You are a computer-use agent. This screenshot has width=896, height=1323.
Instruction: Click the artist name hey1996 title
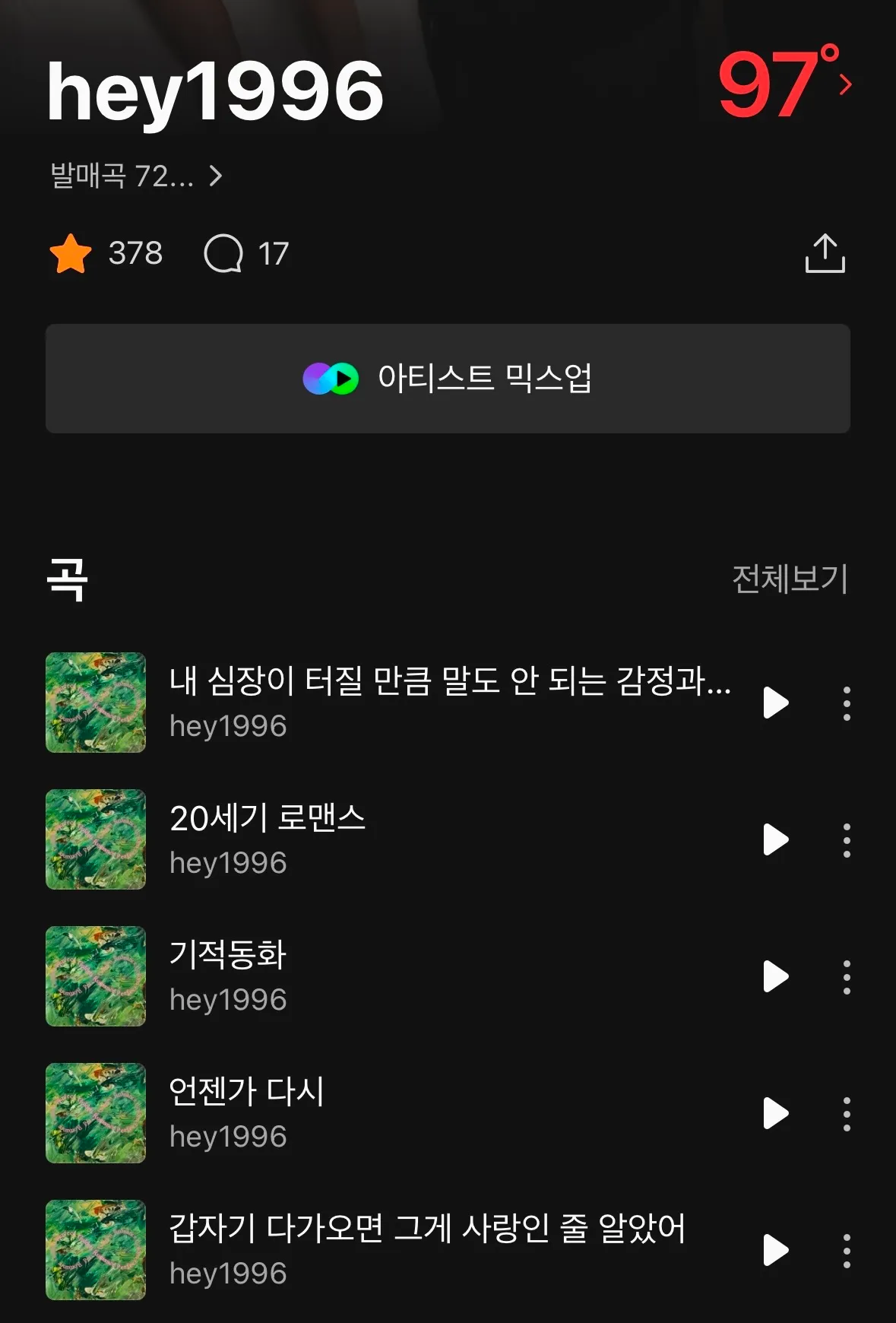pyautogui.click(x=214, y=90)
